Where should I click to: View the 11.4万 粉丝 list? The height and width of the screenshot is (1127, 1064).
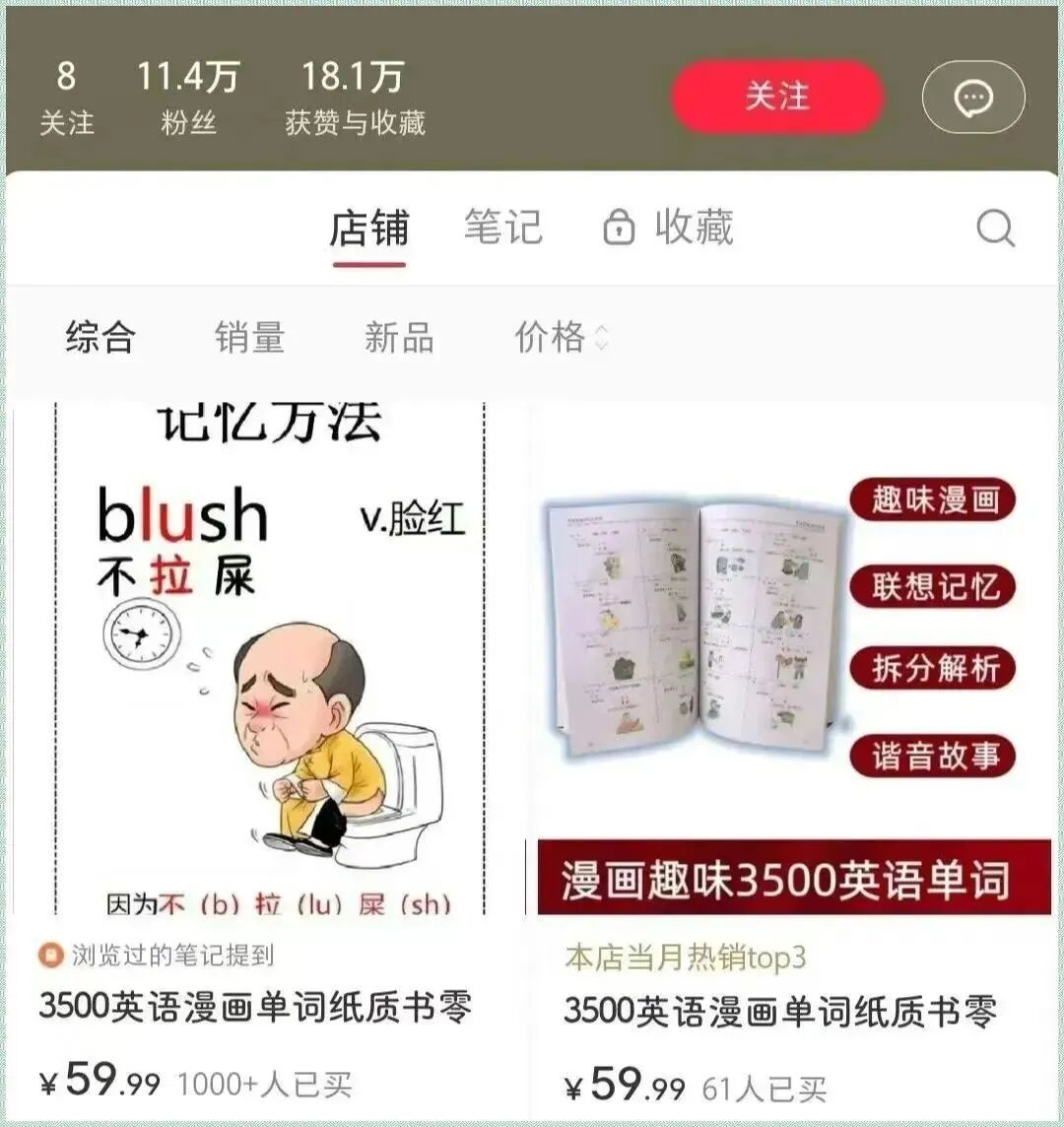pyautogui.click(x=188, y=98)
